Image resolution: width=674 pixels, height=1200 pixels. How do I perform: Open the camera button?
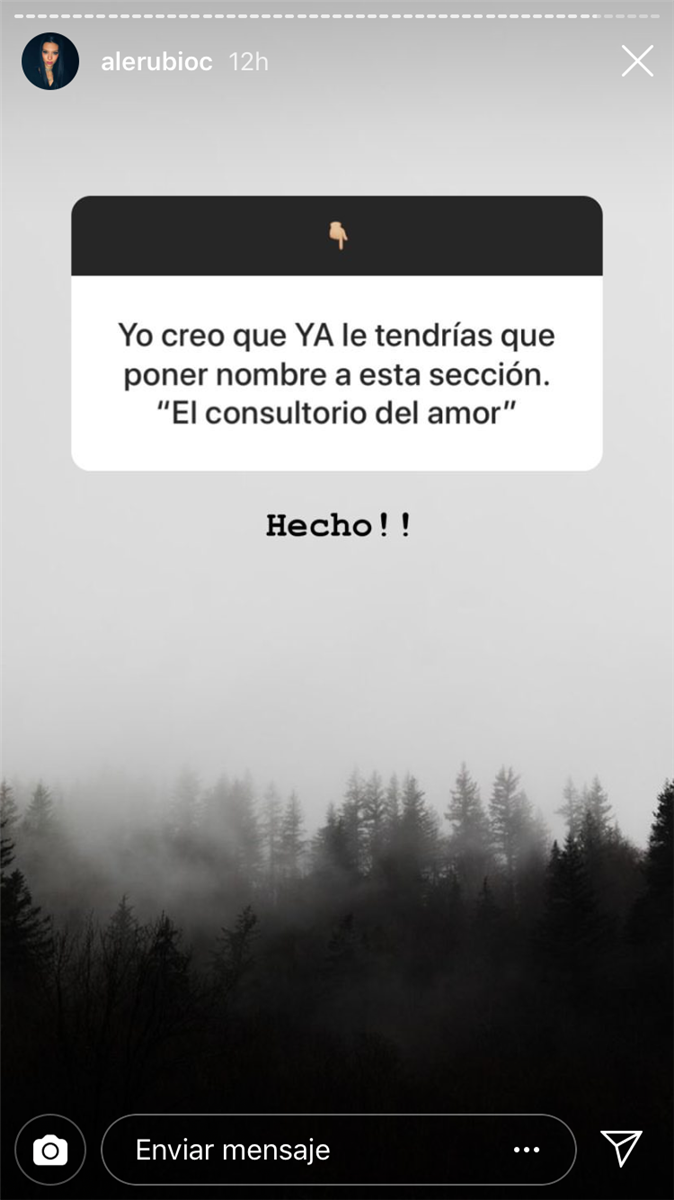click(50, 1150)
